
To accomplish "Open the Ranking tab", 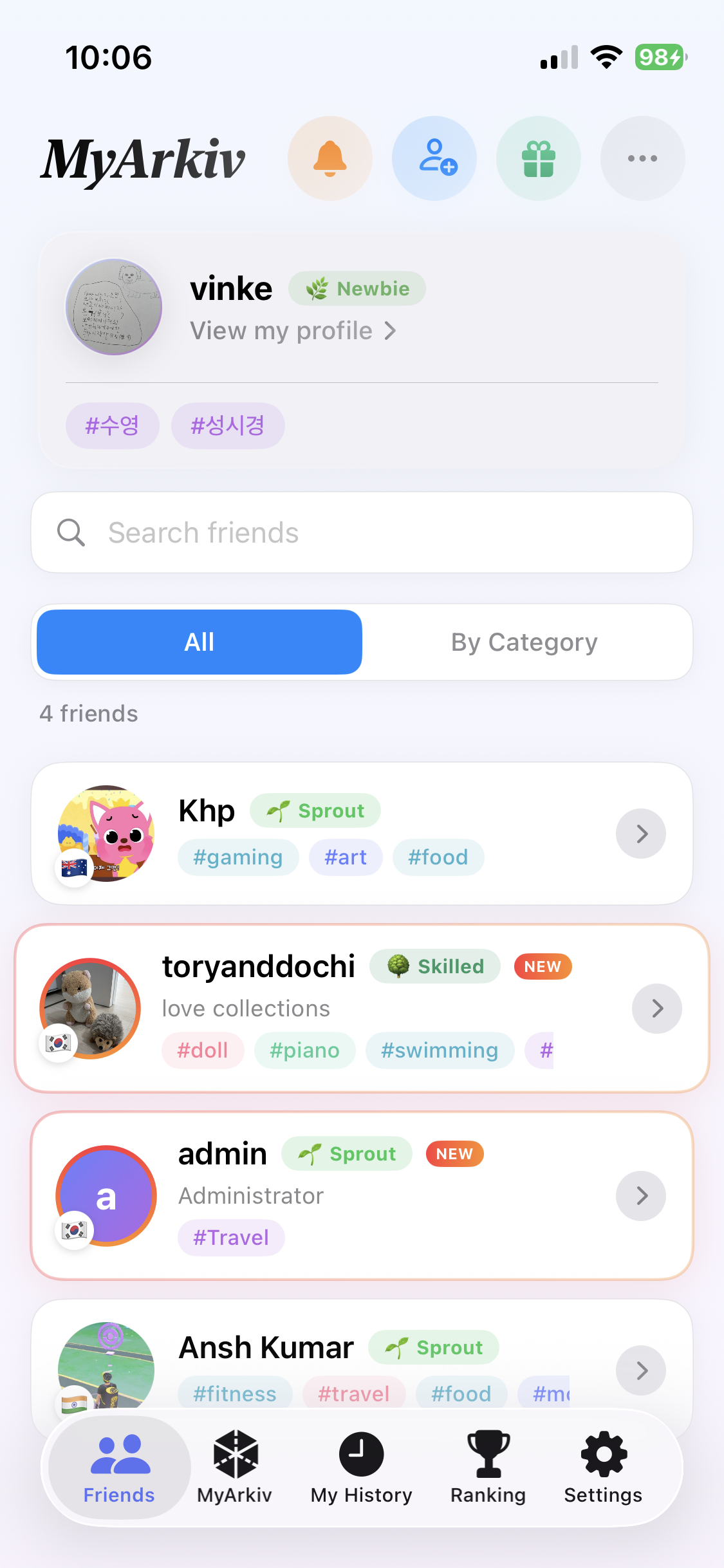I will point(488,1468).
